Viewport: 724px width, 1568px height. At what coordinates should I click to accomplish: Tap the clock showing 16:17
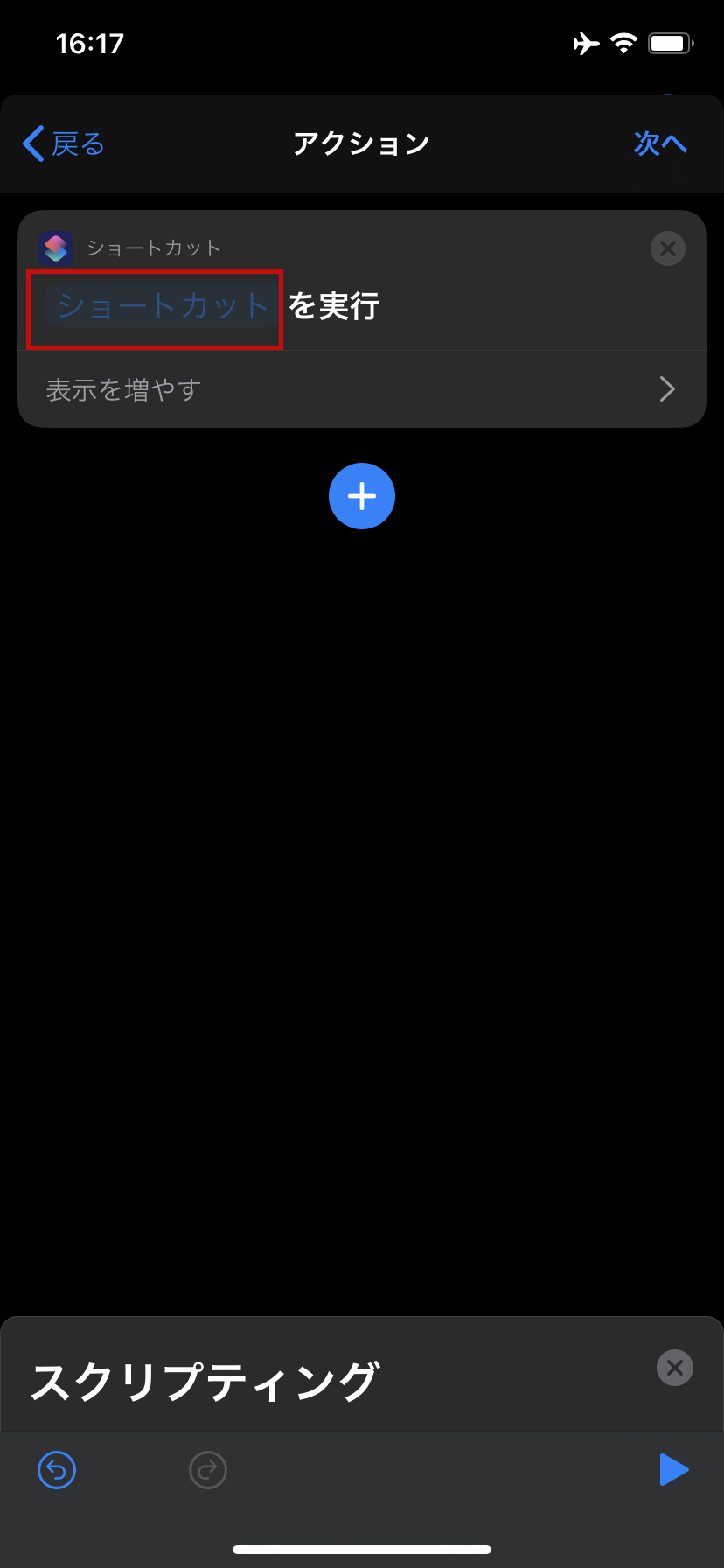tap(90, 44)
